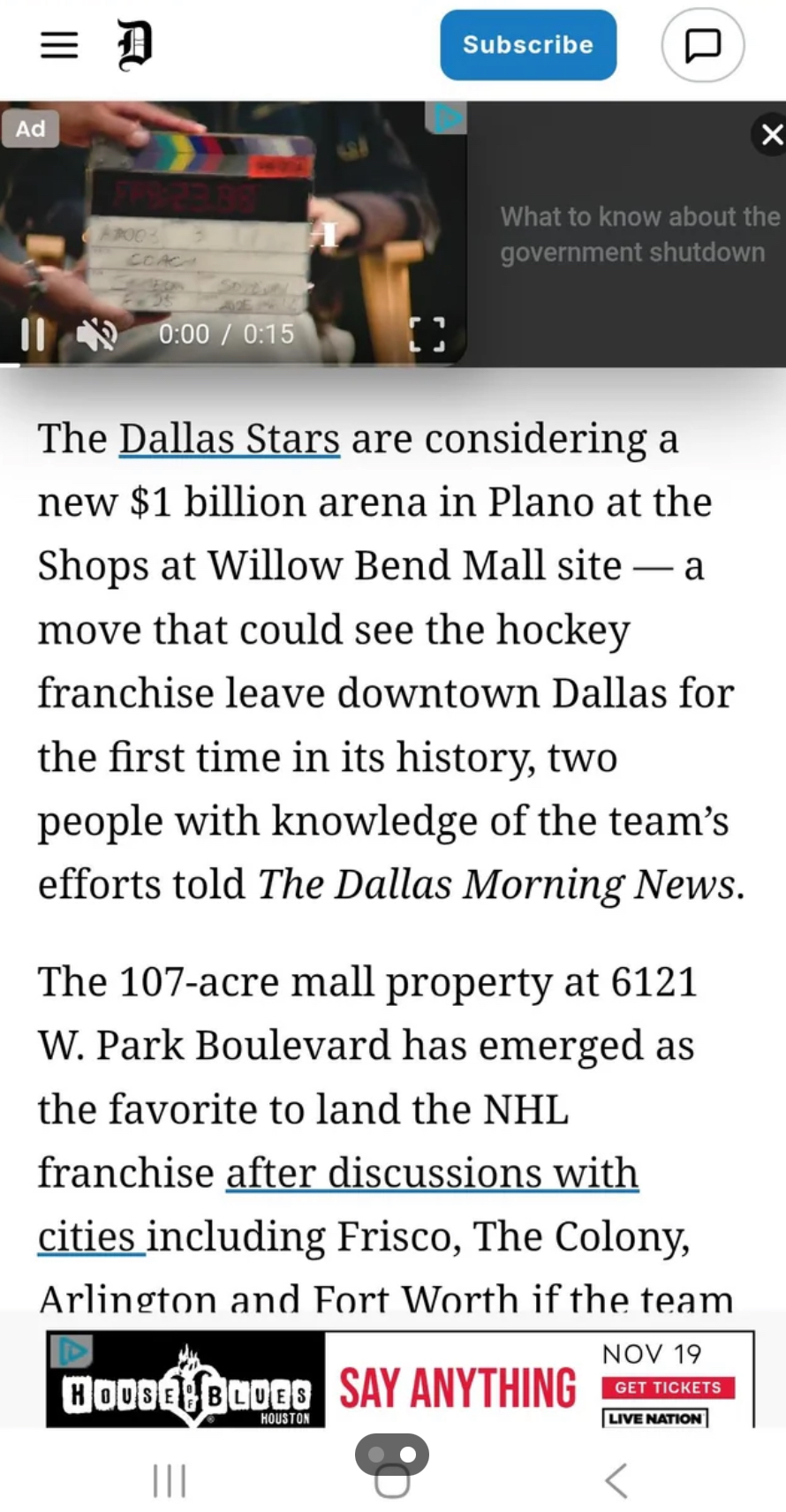Get tickets in the Say Anything ad
Viewport: 786px width, 1512px height.
pos(668,1387)
